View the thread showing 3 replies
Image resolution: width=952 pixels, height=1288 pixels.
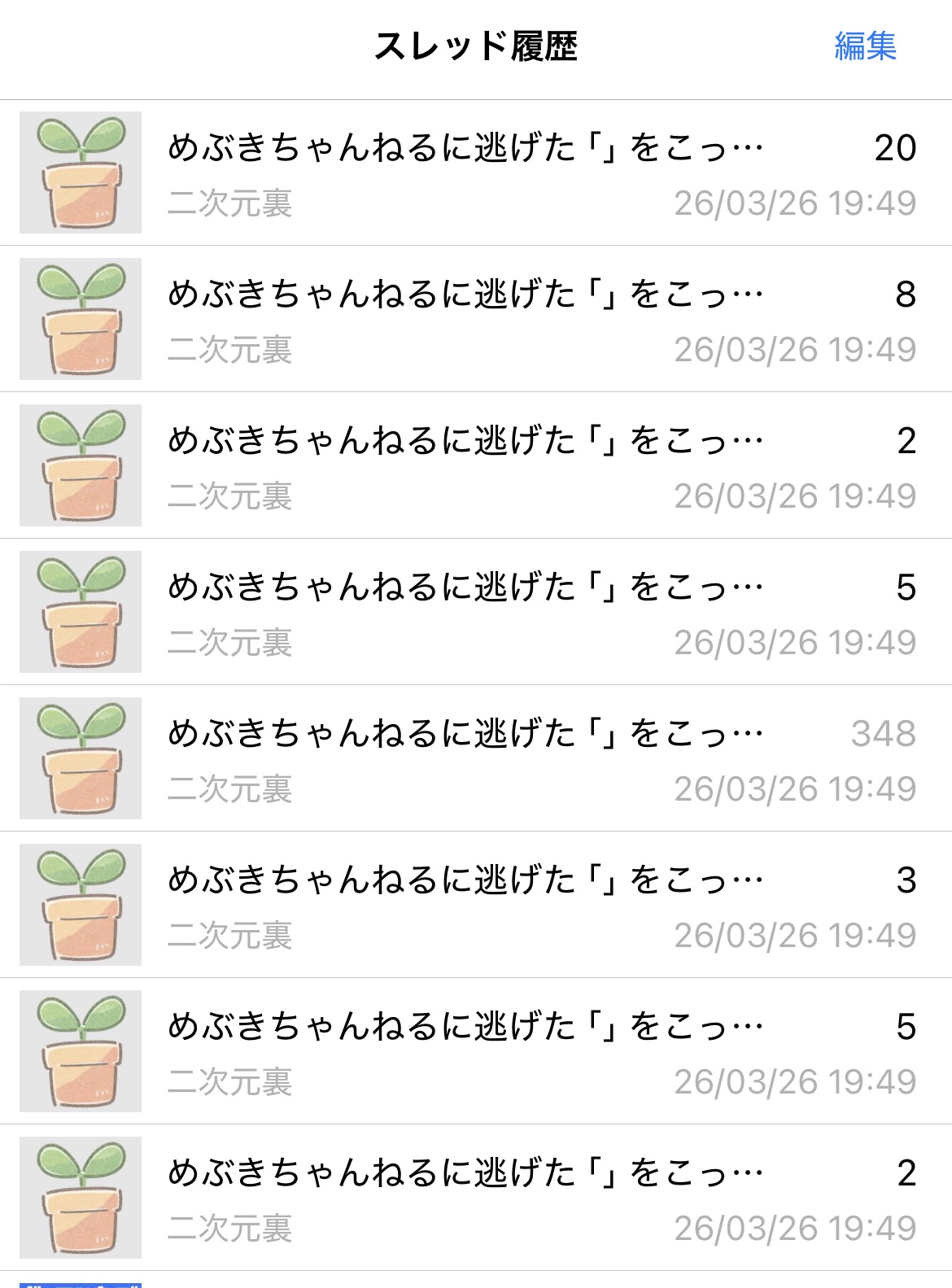tap(475, 905)
